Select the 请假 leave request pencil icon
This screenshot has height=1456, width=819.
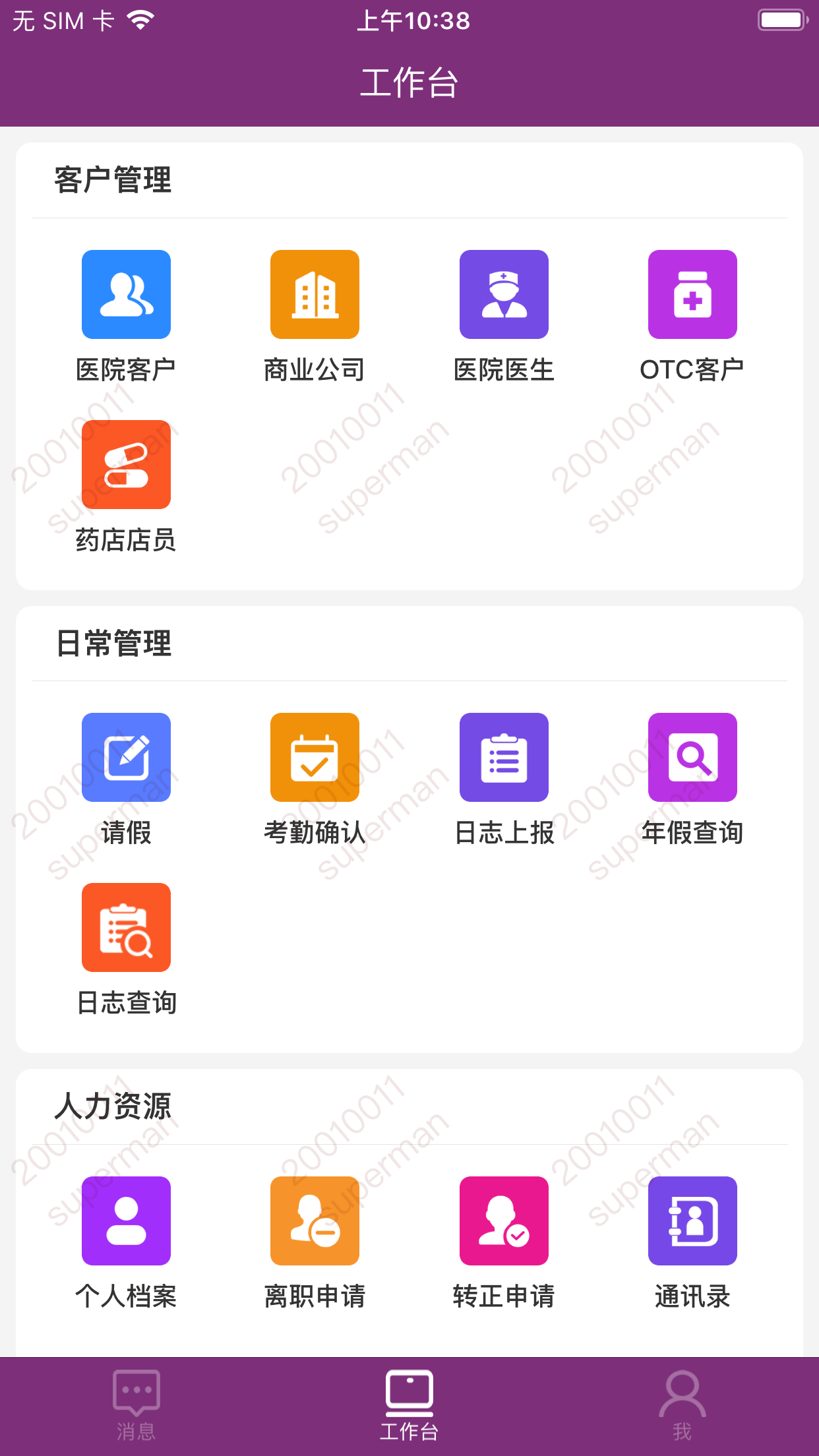[126, 757]
